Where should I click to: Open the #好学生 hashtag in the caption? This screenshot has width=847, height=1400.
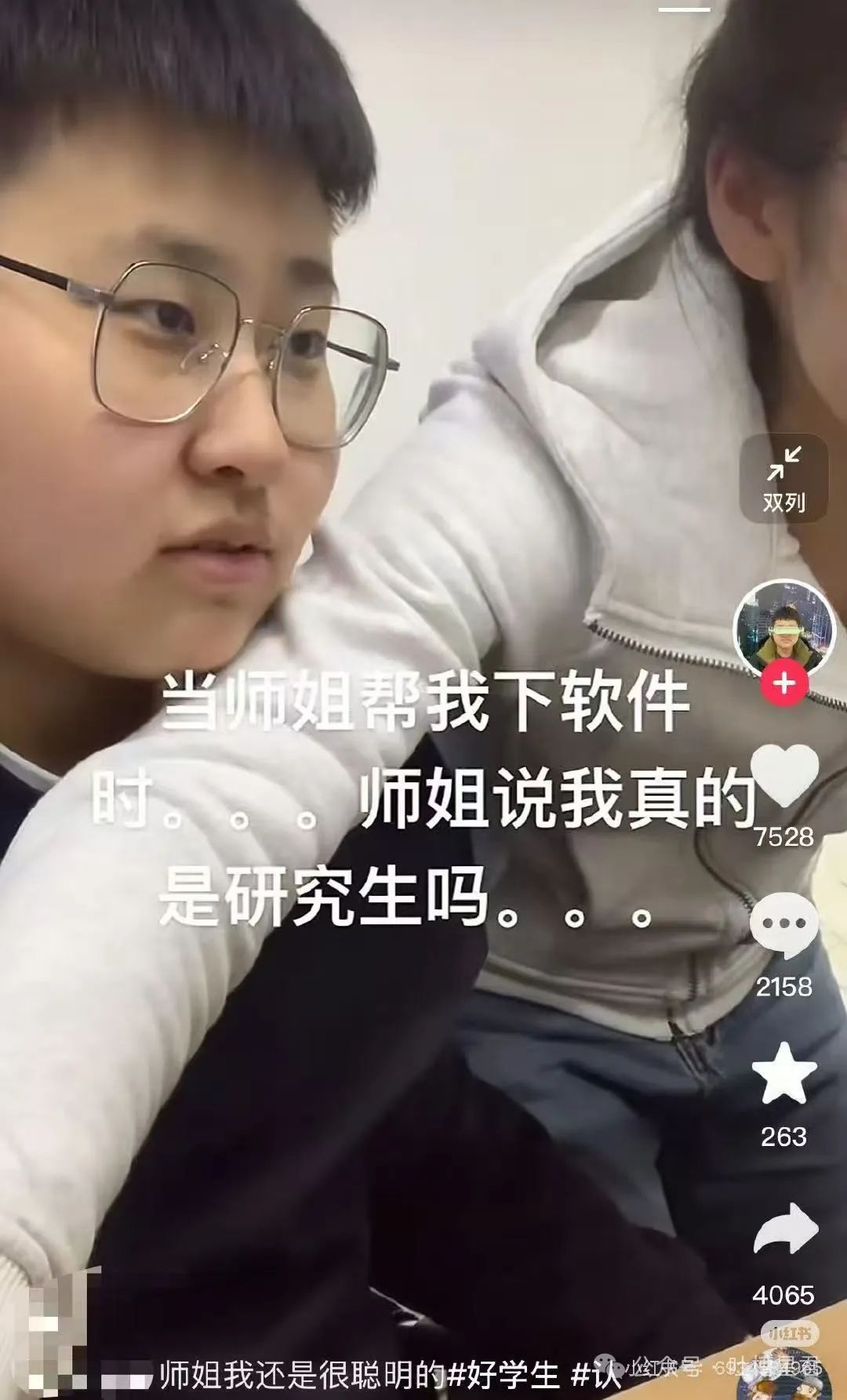click(x=503, y=1375)
